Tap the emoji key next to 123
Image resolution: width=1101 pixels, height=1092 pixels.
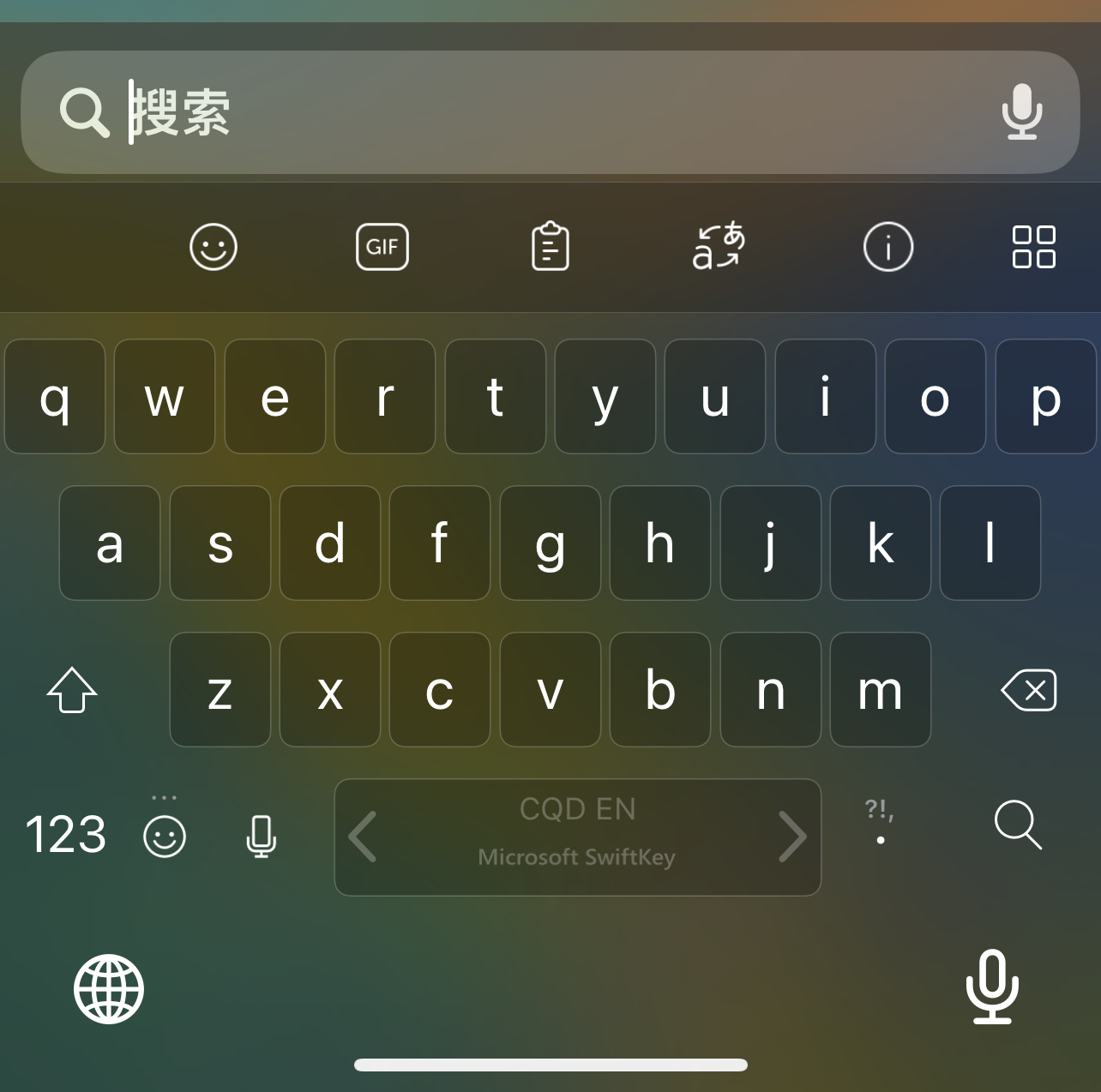164,836
